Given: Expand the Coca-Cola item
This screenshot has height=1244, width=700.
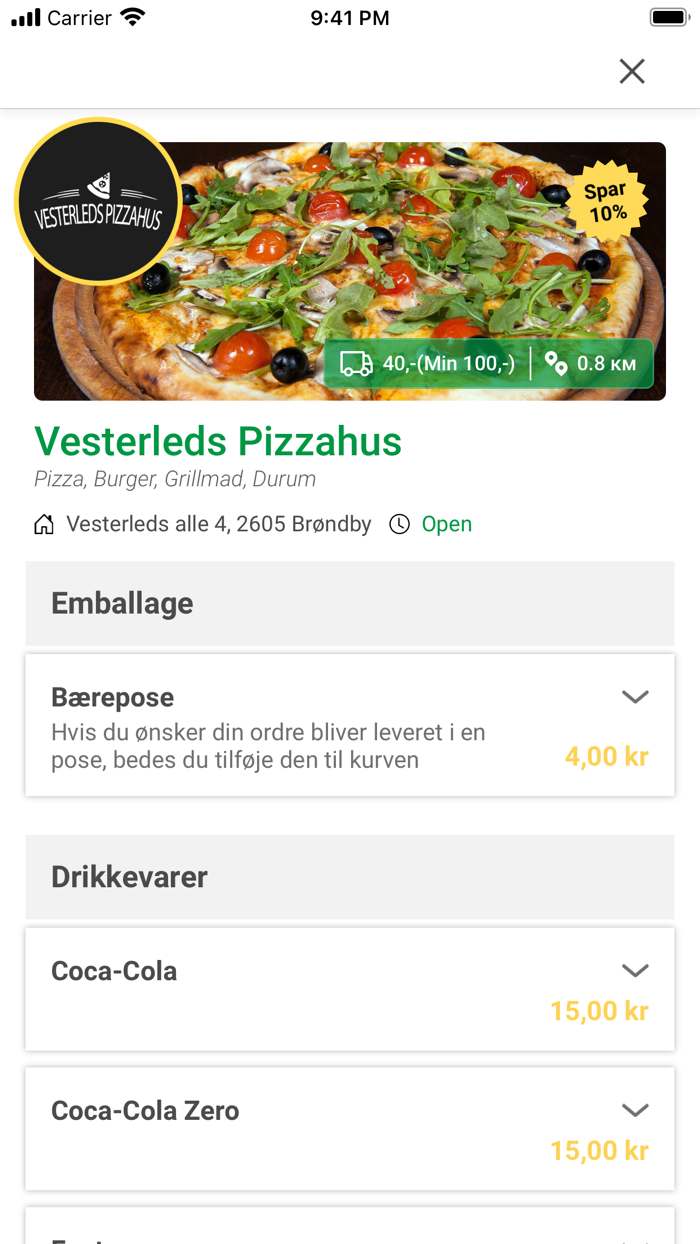Looking at the screenshot, I should (635, 971).
